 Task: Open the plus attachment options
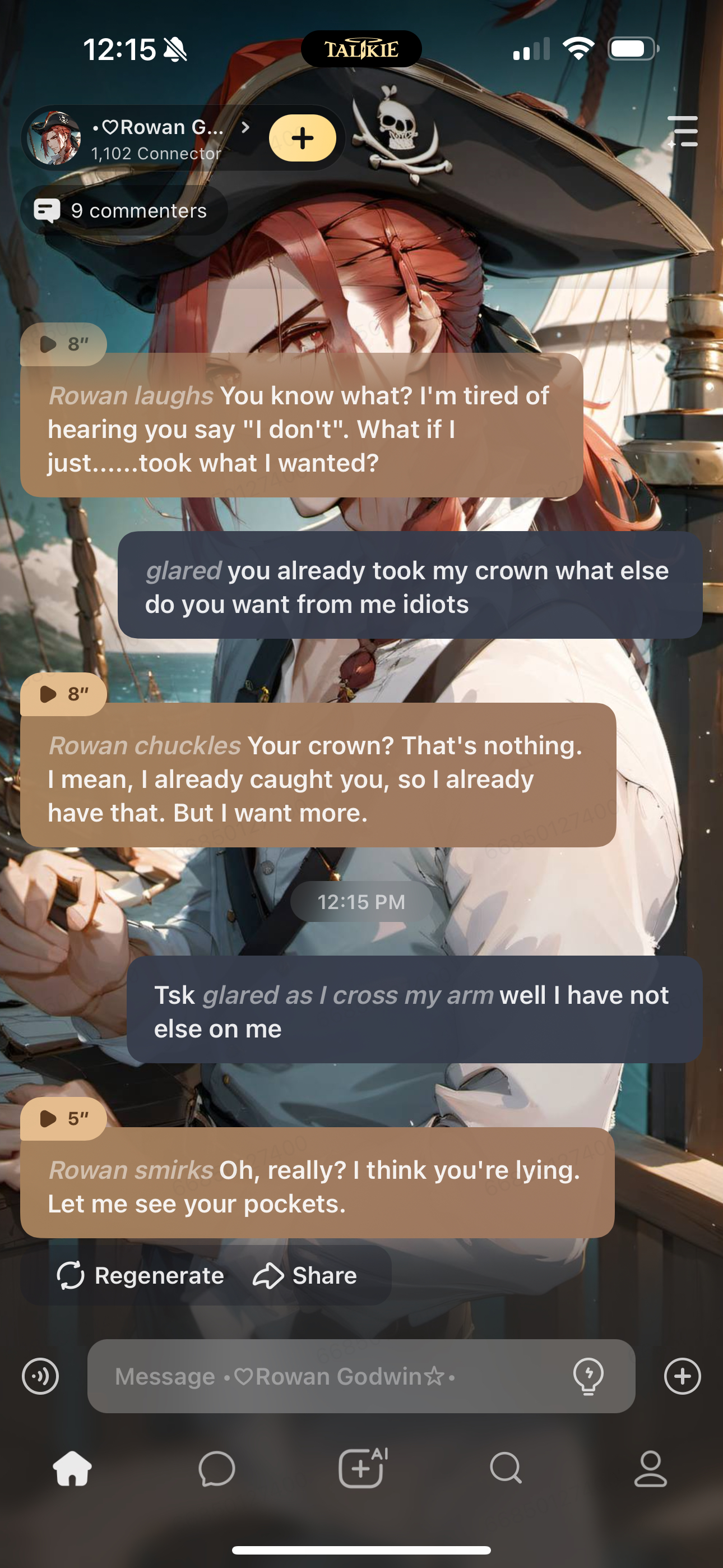[x=682, y=1376]
